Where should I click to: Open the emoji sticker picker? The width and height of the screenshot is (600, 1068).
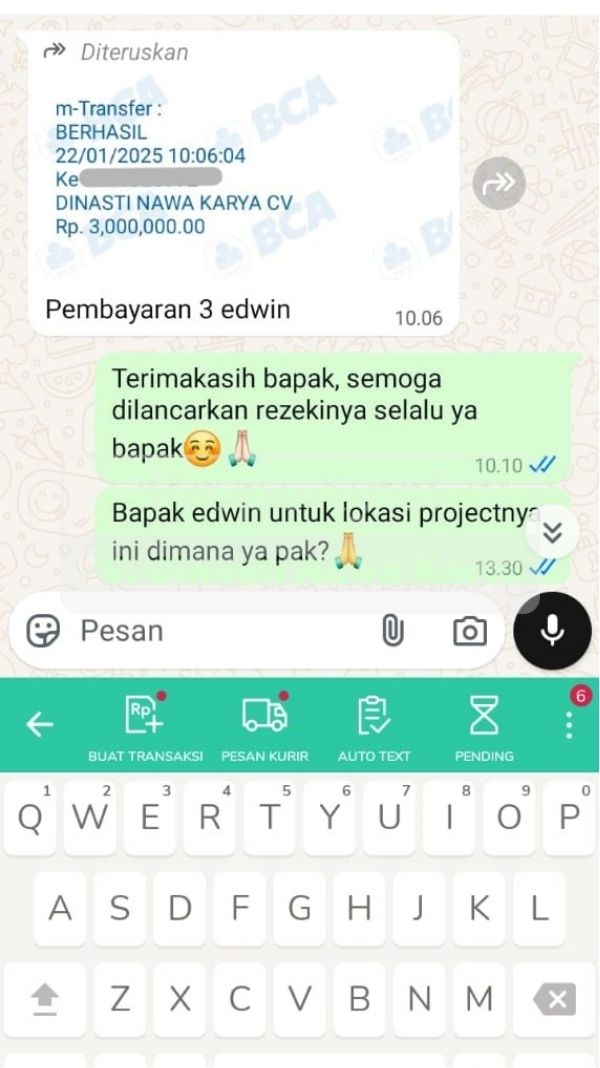pyautogui.click(x=42, y=631)
